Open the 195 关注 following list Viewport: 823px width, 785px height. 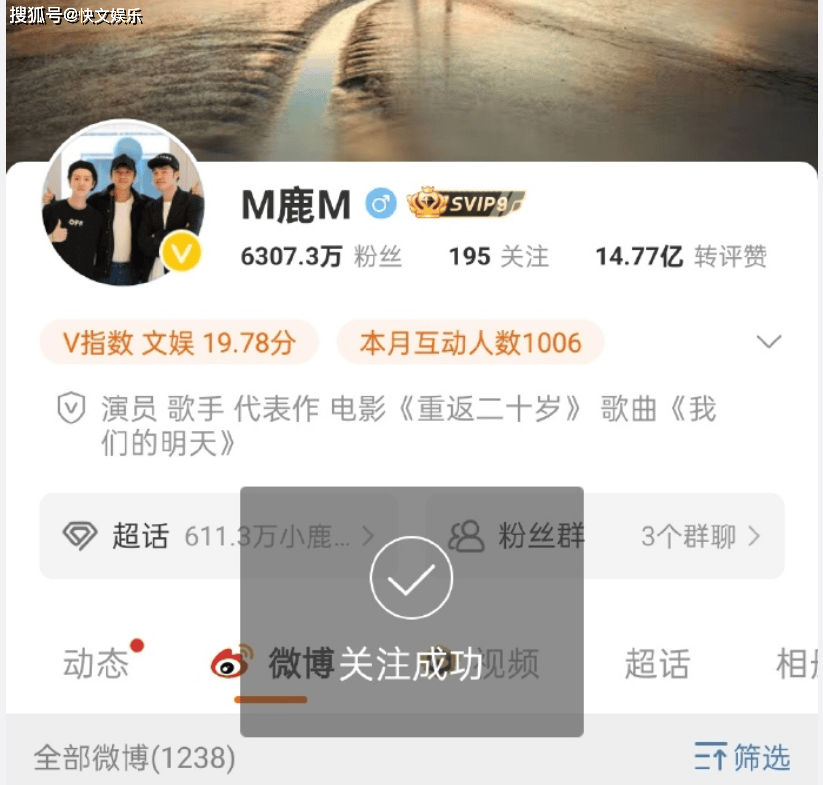coord(498,257)
